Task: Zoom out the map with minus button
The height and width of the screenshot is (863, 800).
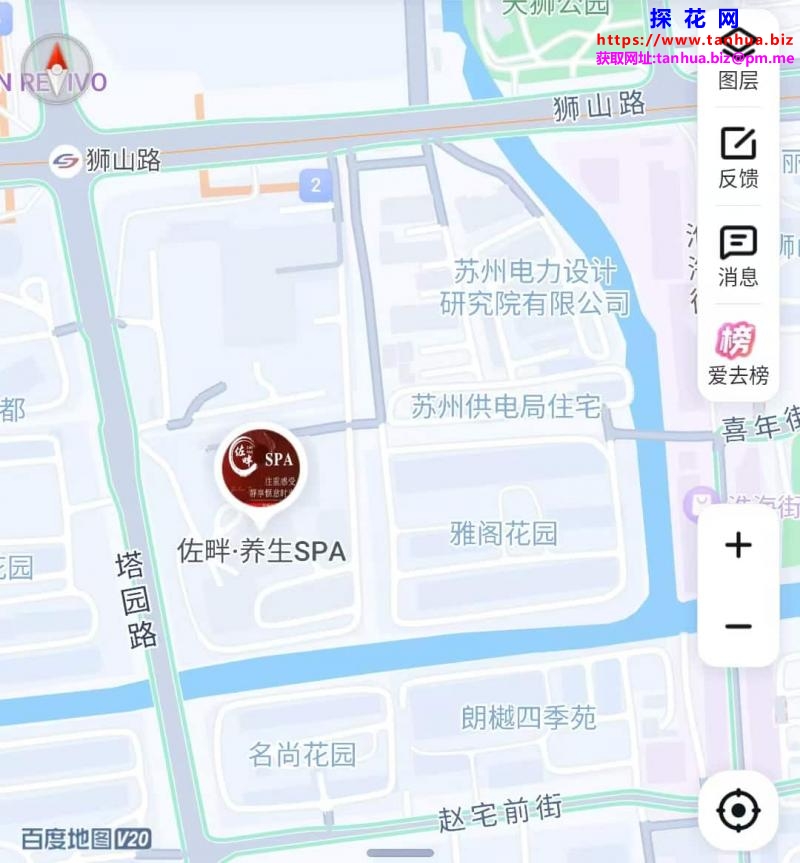Action: 738,627
